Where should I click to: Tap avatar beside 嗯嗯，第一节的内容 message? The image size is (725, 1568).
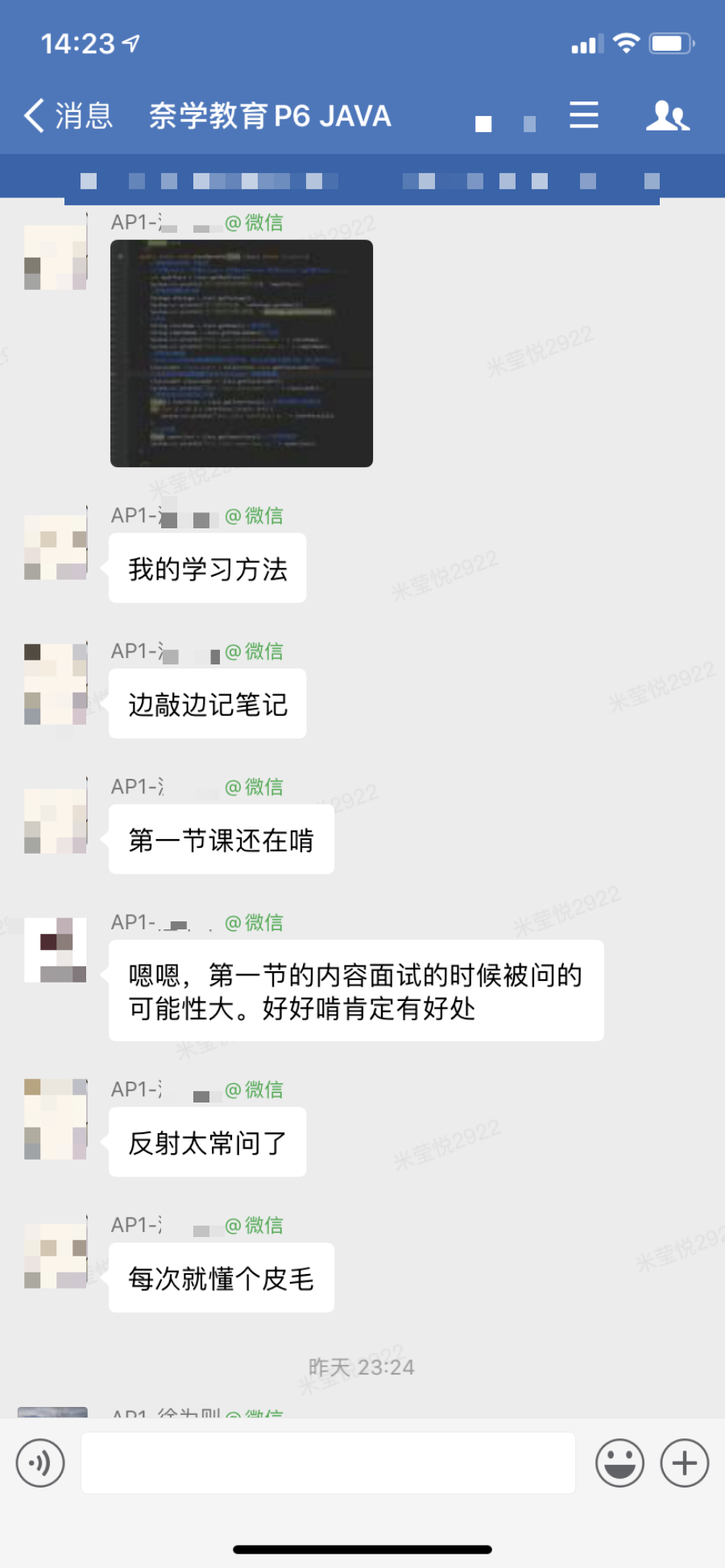[x=56, y=950]
